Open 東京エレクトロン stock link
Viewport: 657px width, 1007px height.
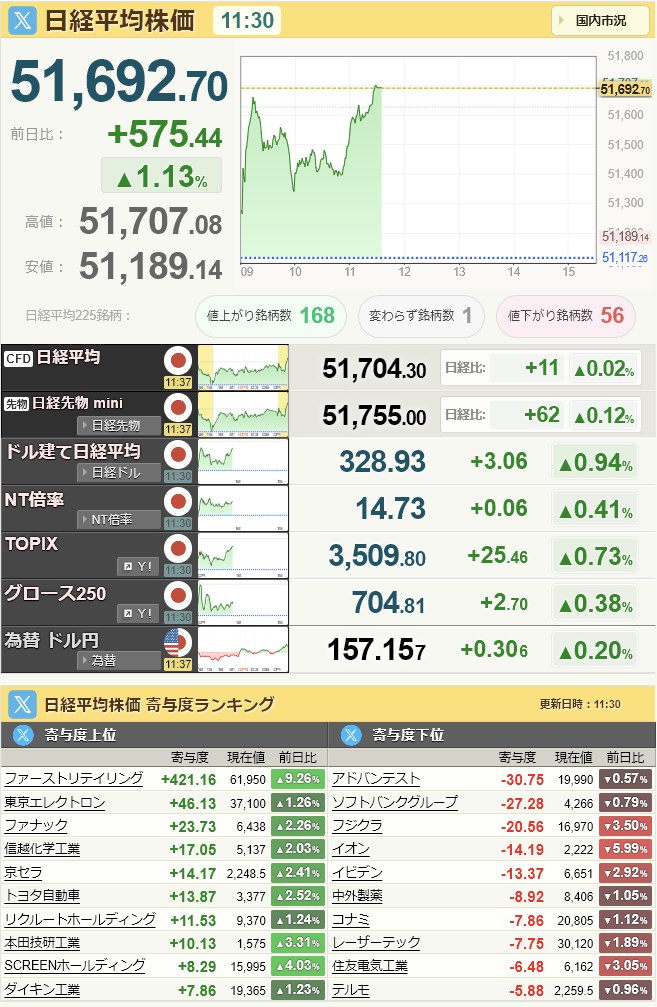pyautogui.click(x=54, y=802)
